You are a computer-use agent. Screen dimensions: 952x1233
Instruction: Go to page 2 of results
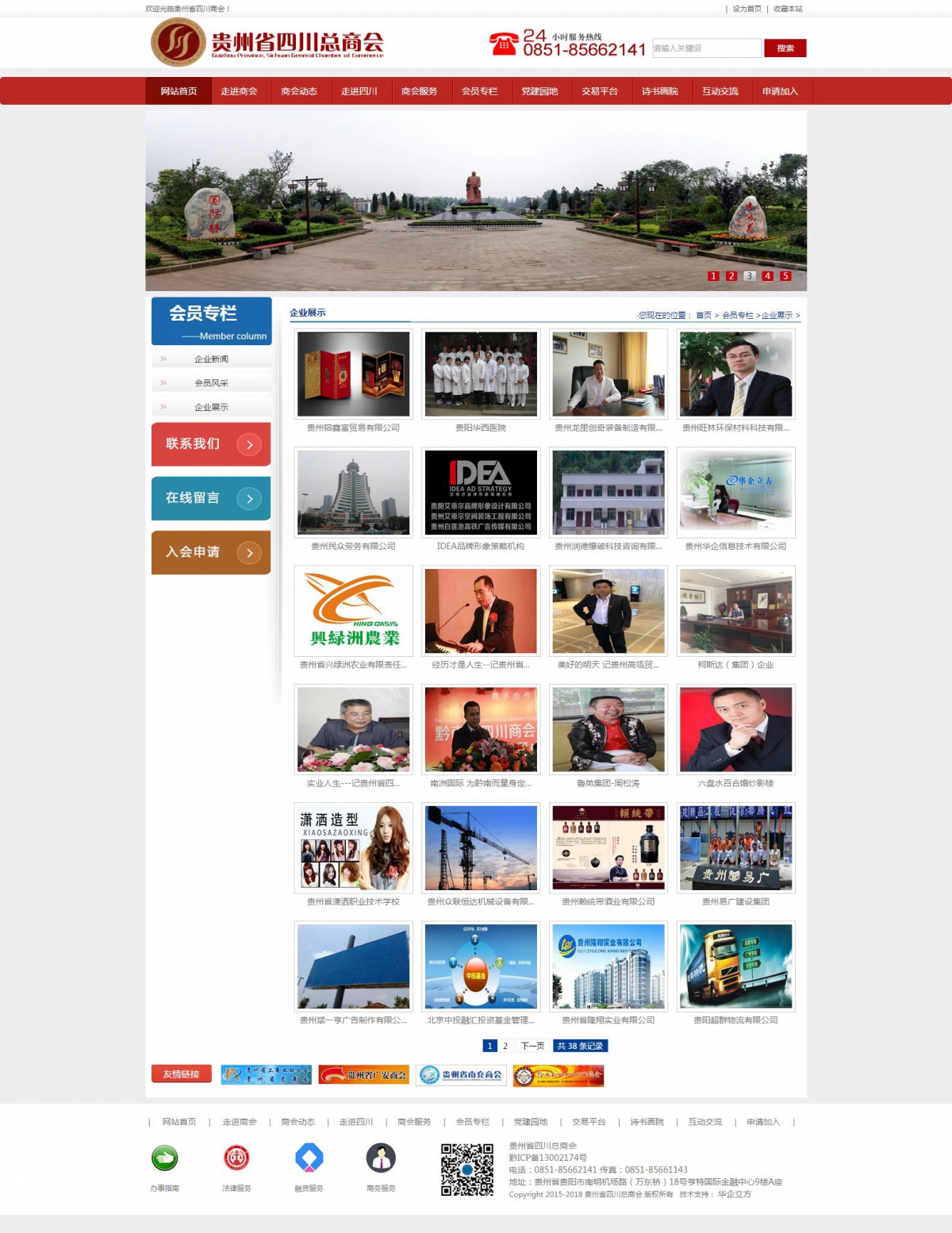pyautogui.click(x=505, y=1046)
